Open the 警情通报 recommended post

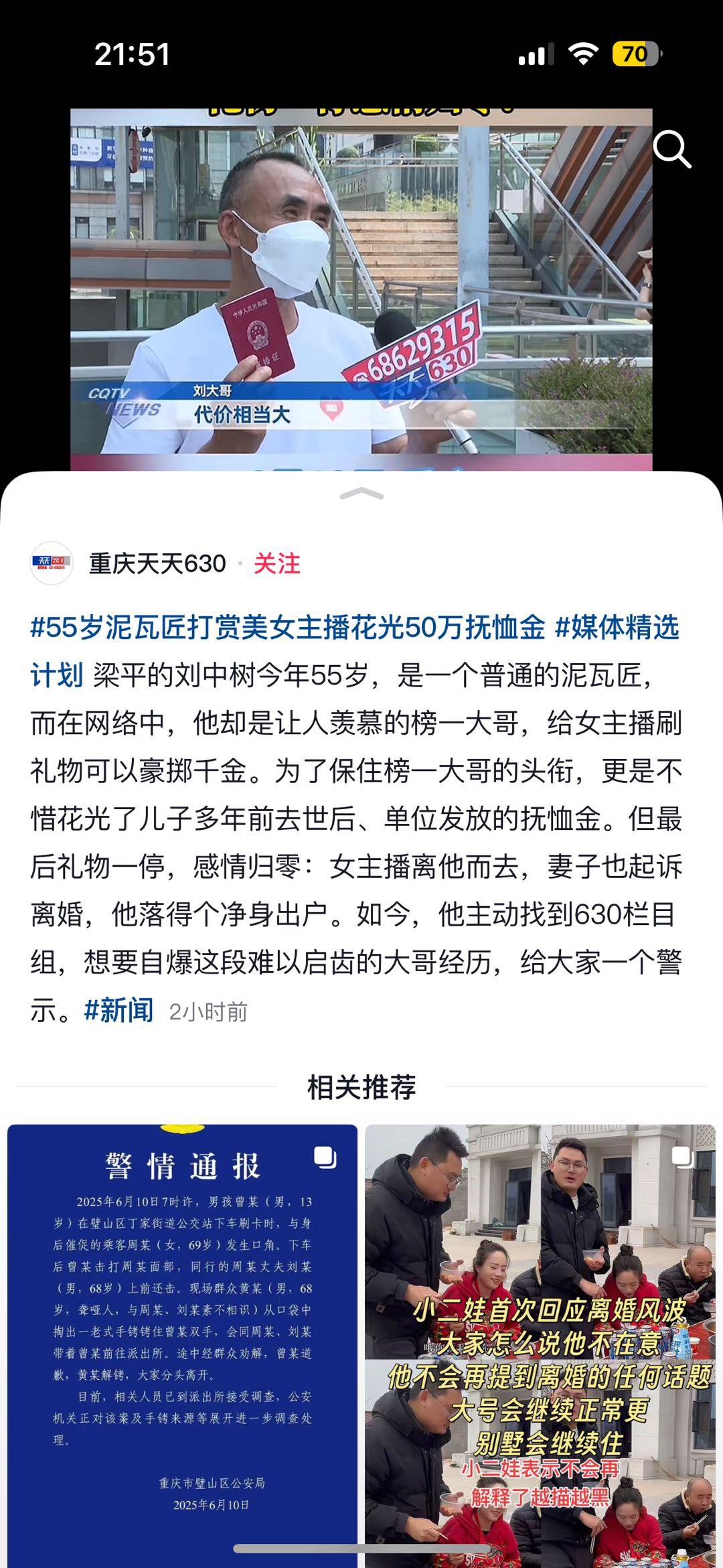182,1340
